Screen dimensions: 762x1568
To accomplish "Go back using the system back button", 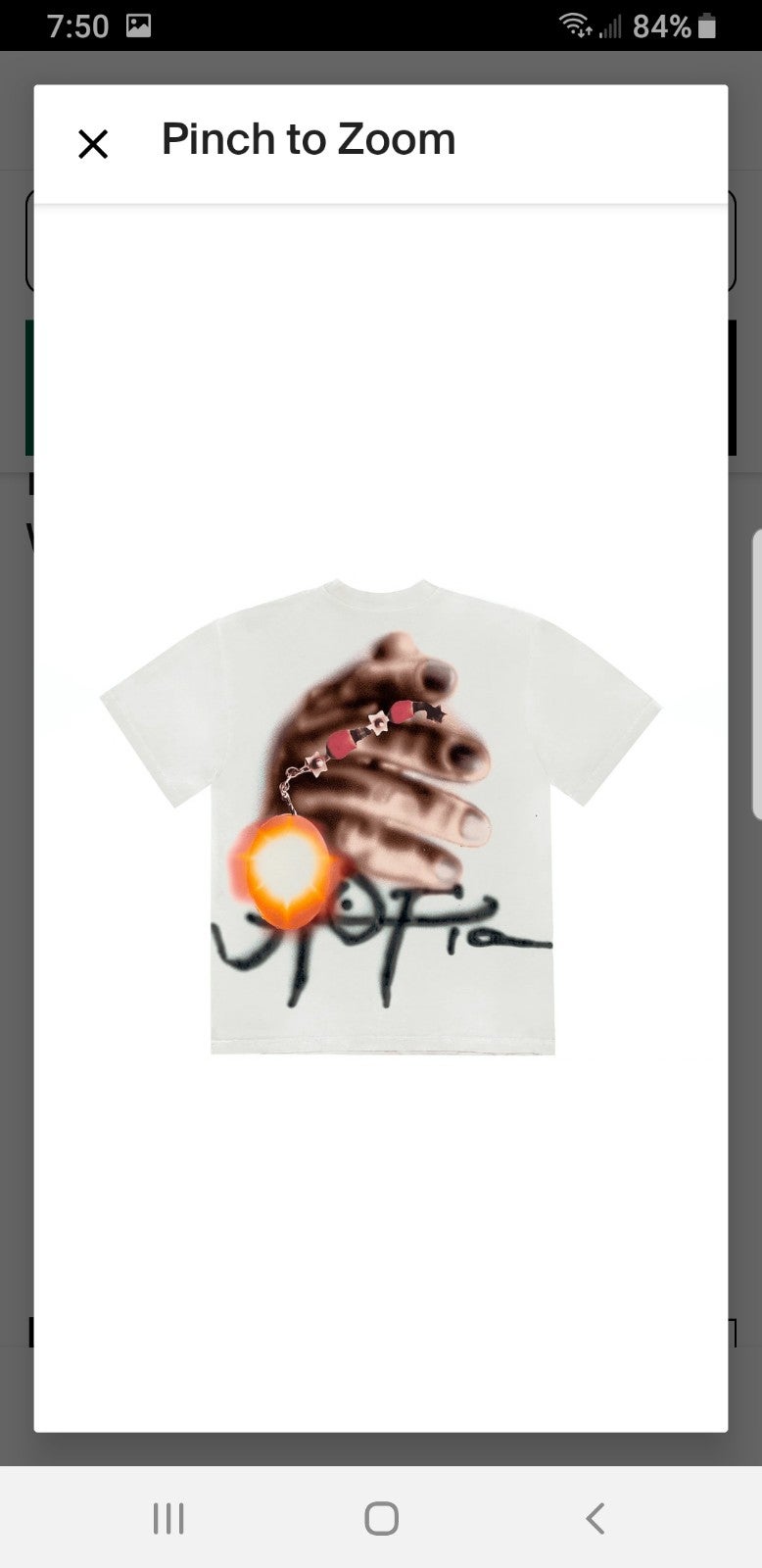I will (x=595, y=1518).
